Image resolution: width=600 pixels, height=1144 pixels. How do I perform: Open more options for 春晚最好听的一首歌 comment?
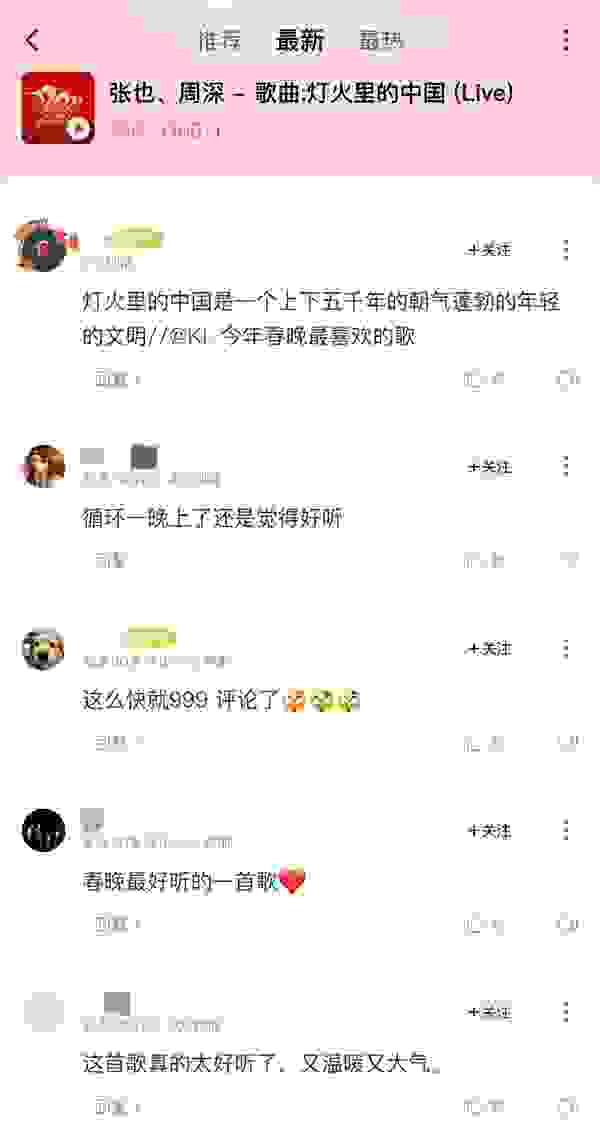click(x=566, y=830)
